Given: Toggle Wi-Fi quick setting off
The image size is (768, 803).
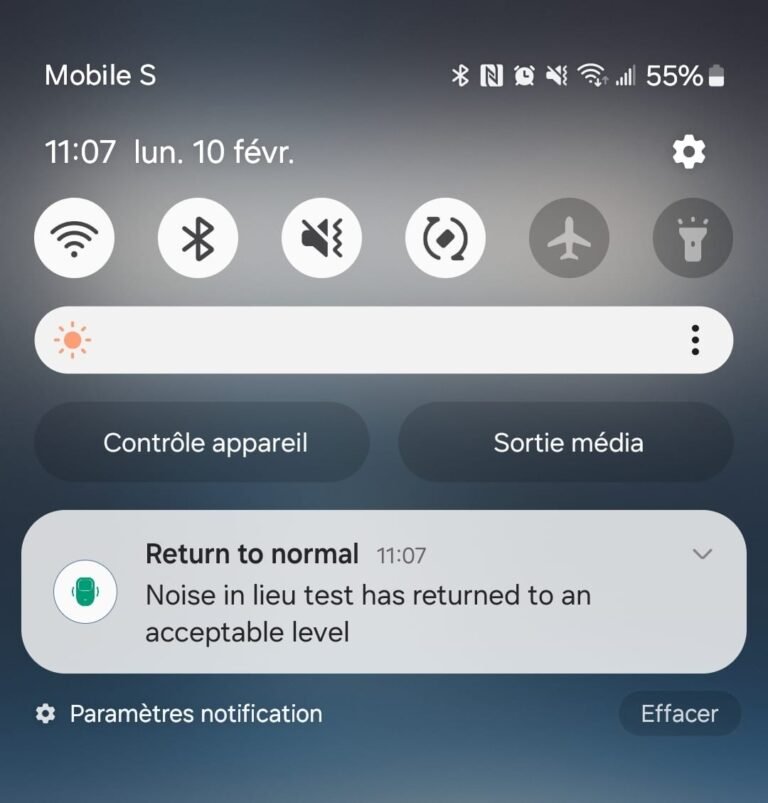Looking at the screenshot, I should click(x=74, y=238).
